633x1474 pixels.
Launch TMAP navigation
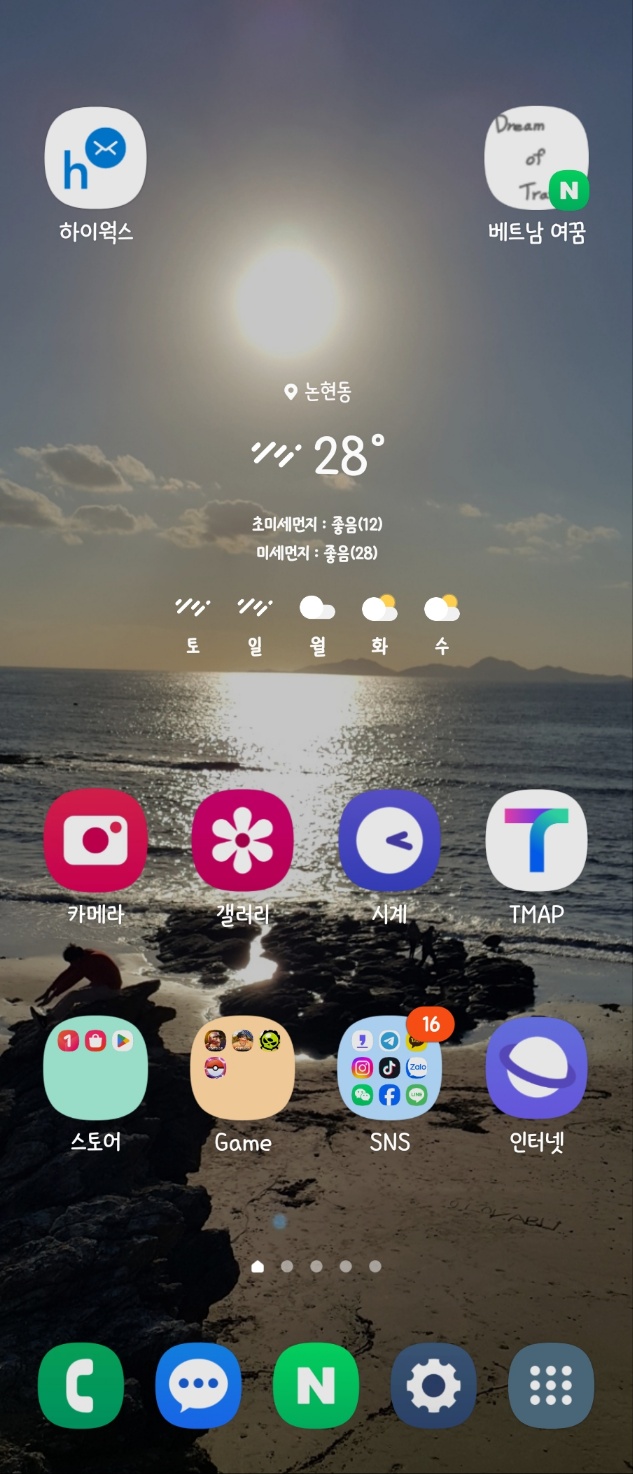(537, 840)
